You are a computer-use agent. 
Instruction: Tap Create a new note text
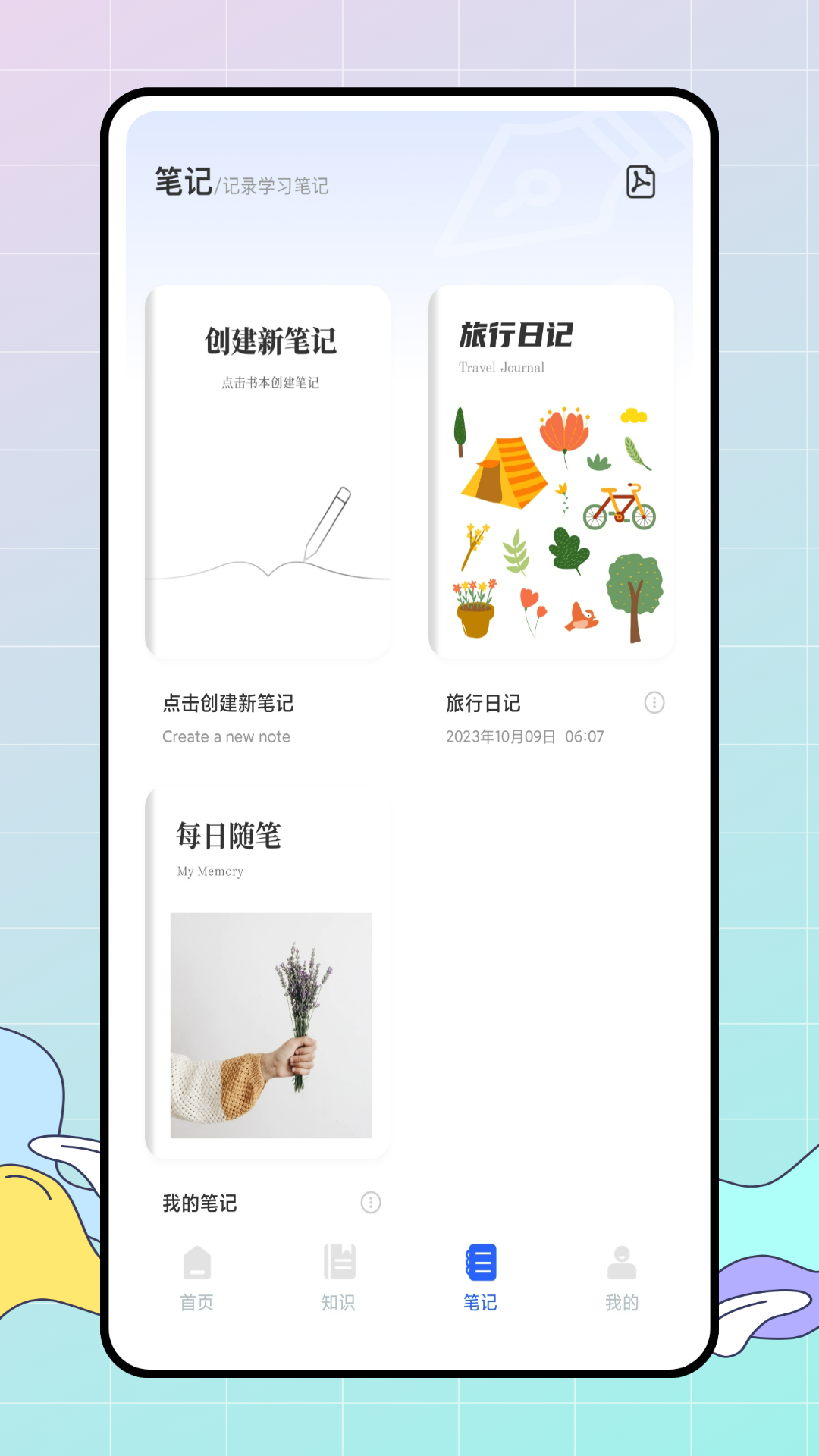click(x=225, y=736)
